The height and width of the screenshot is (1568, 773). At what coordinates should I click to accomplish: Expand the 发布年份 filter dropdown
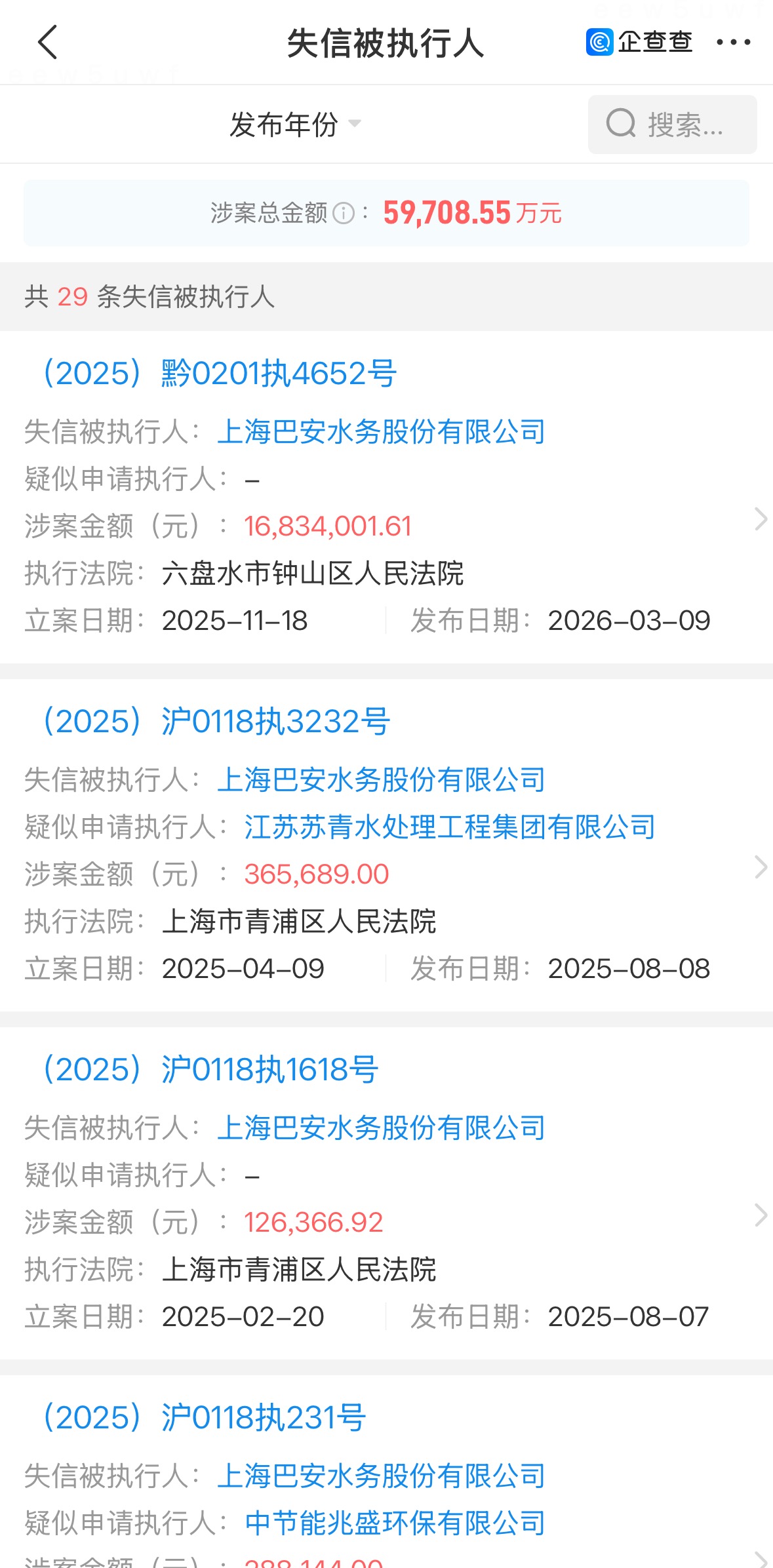pos(295,125)
